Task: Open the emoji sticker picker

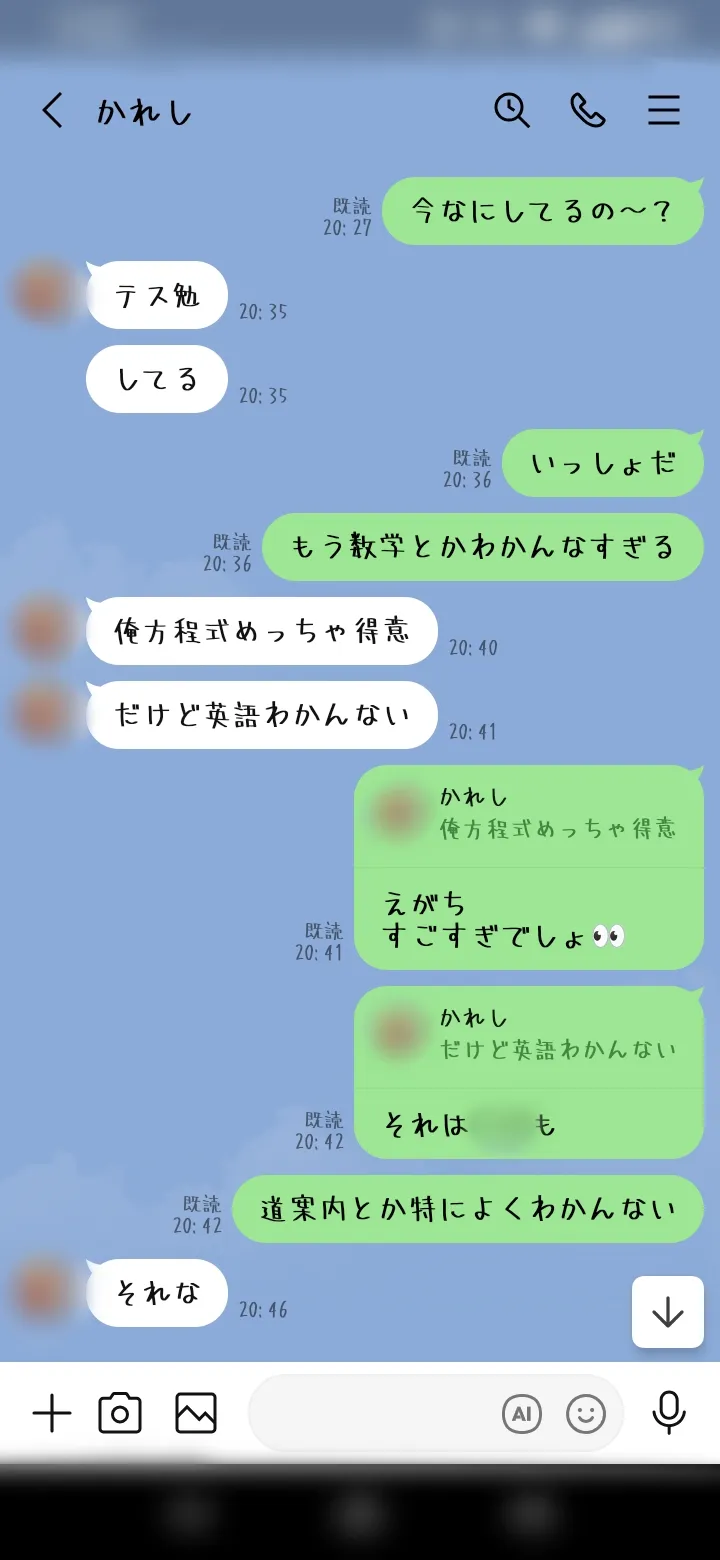Action: (586, 1414)
